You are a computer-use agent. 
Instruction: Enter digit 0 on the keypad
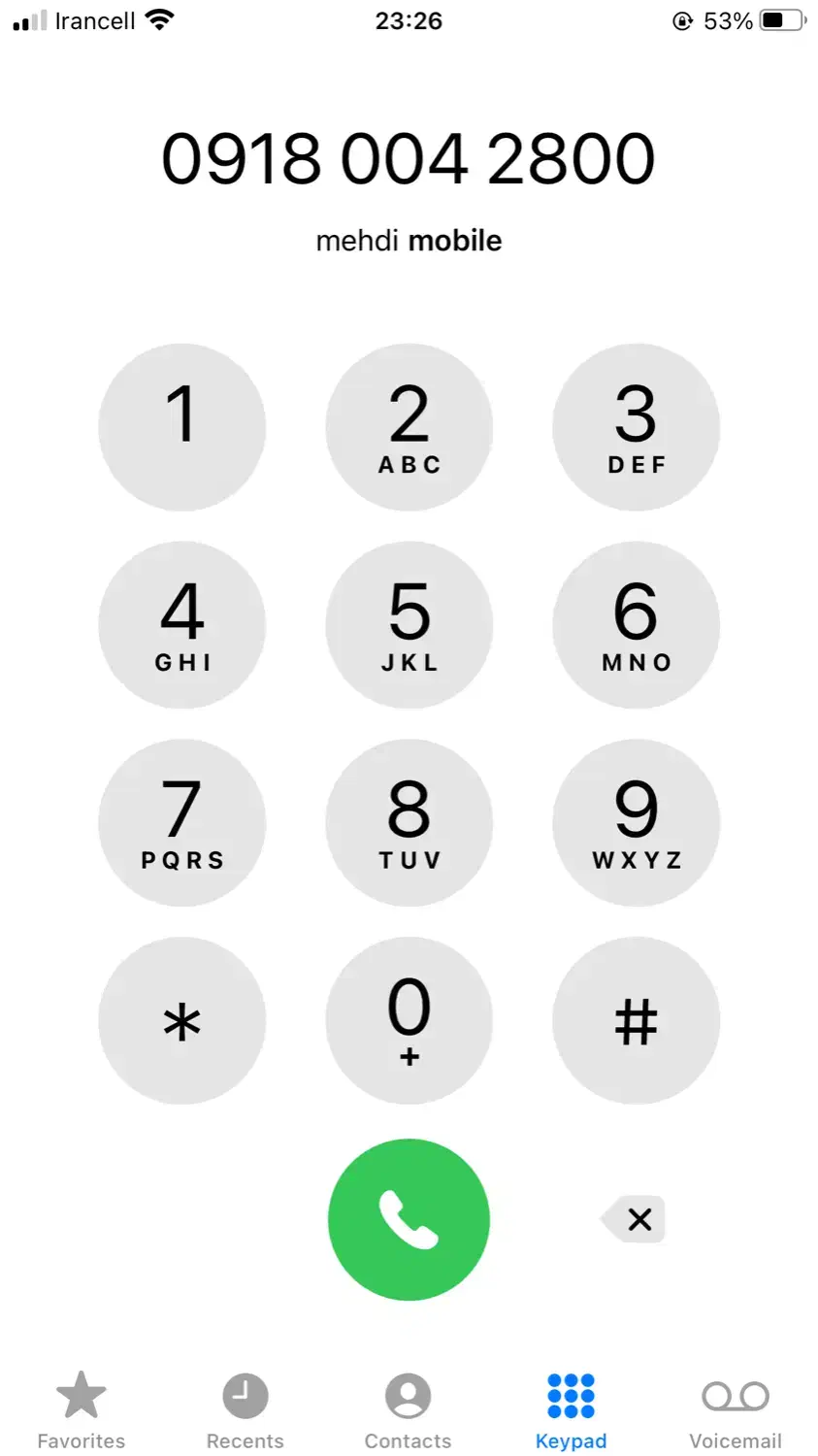click(409, 1020)
